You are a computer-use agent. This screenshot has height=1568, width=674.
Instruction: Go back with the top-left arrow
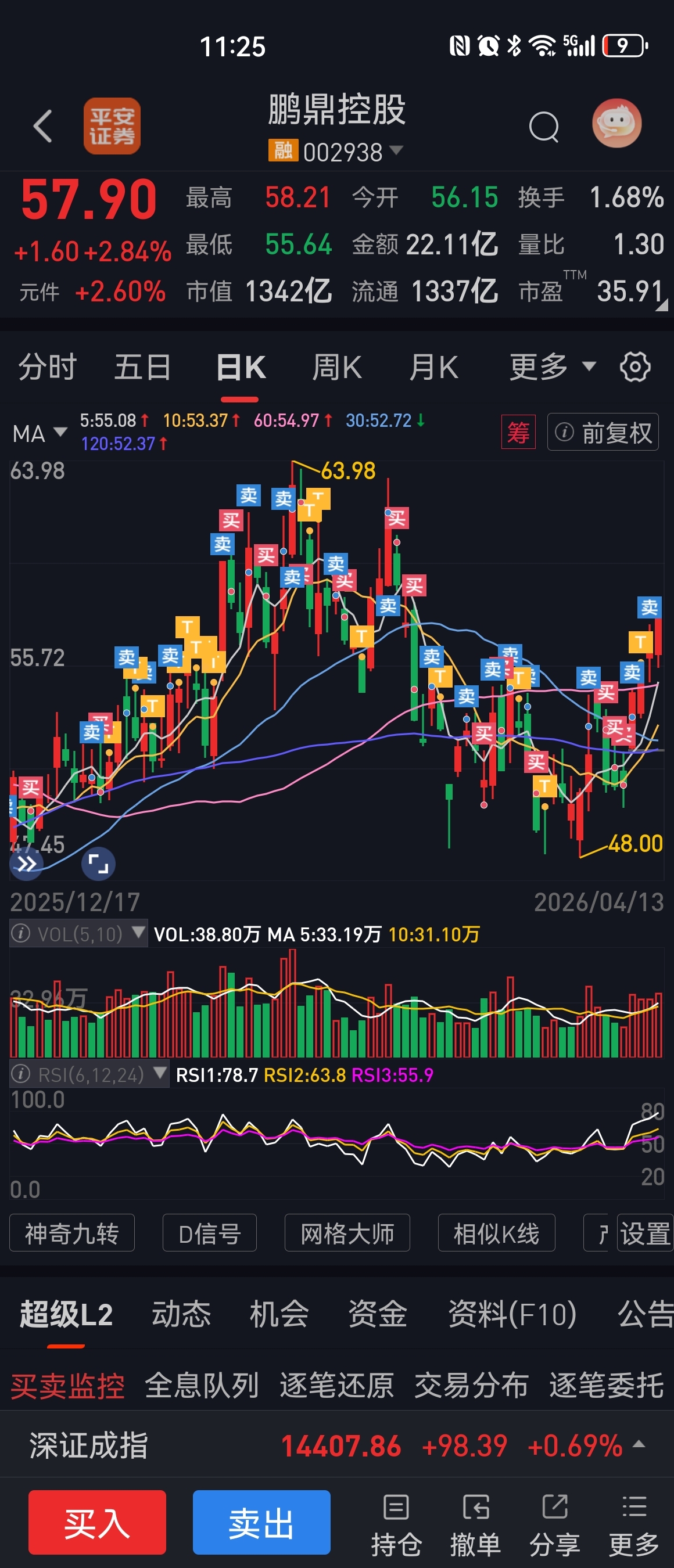[42, 126]
